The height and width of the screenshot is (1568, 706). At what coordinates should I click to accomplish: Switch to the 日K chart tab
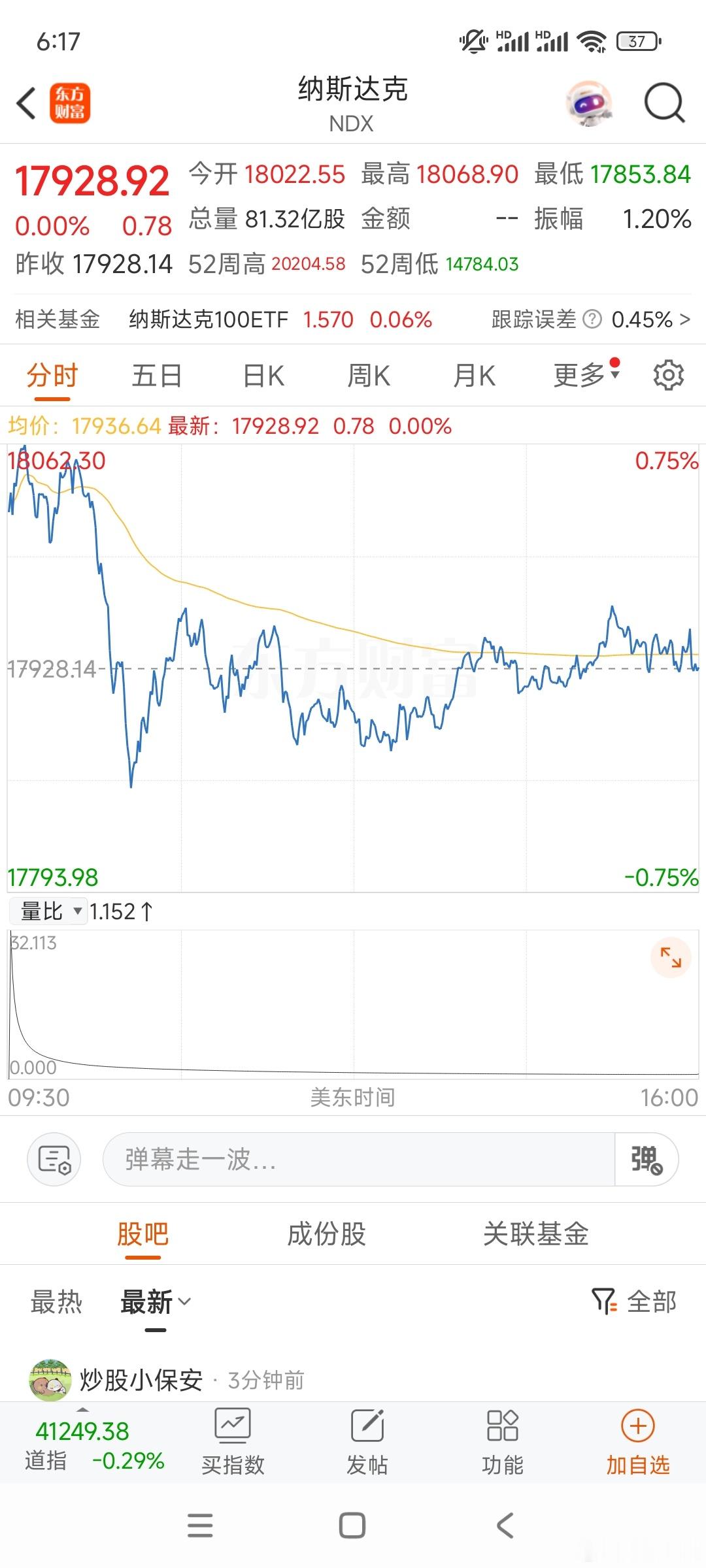point(263,376)
